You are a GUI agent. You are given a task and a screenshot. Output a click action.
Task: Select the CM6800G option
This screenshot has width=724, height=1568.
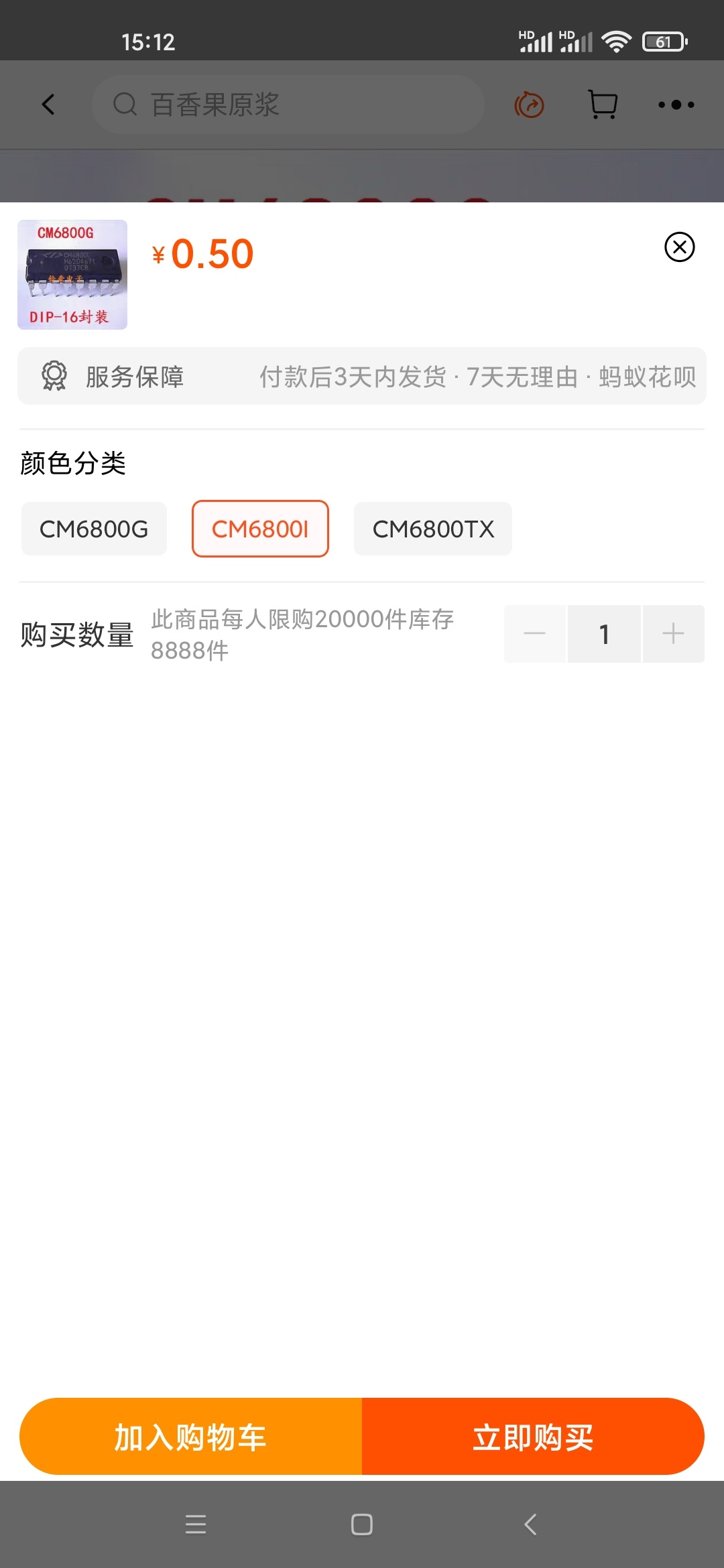click(94, 529)
